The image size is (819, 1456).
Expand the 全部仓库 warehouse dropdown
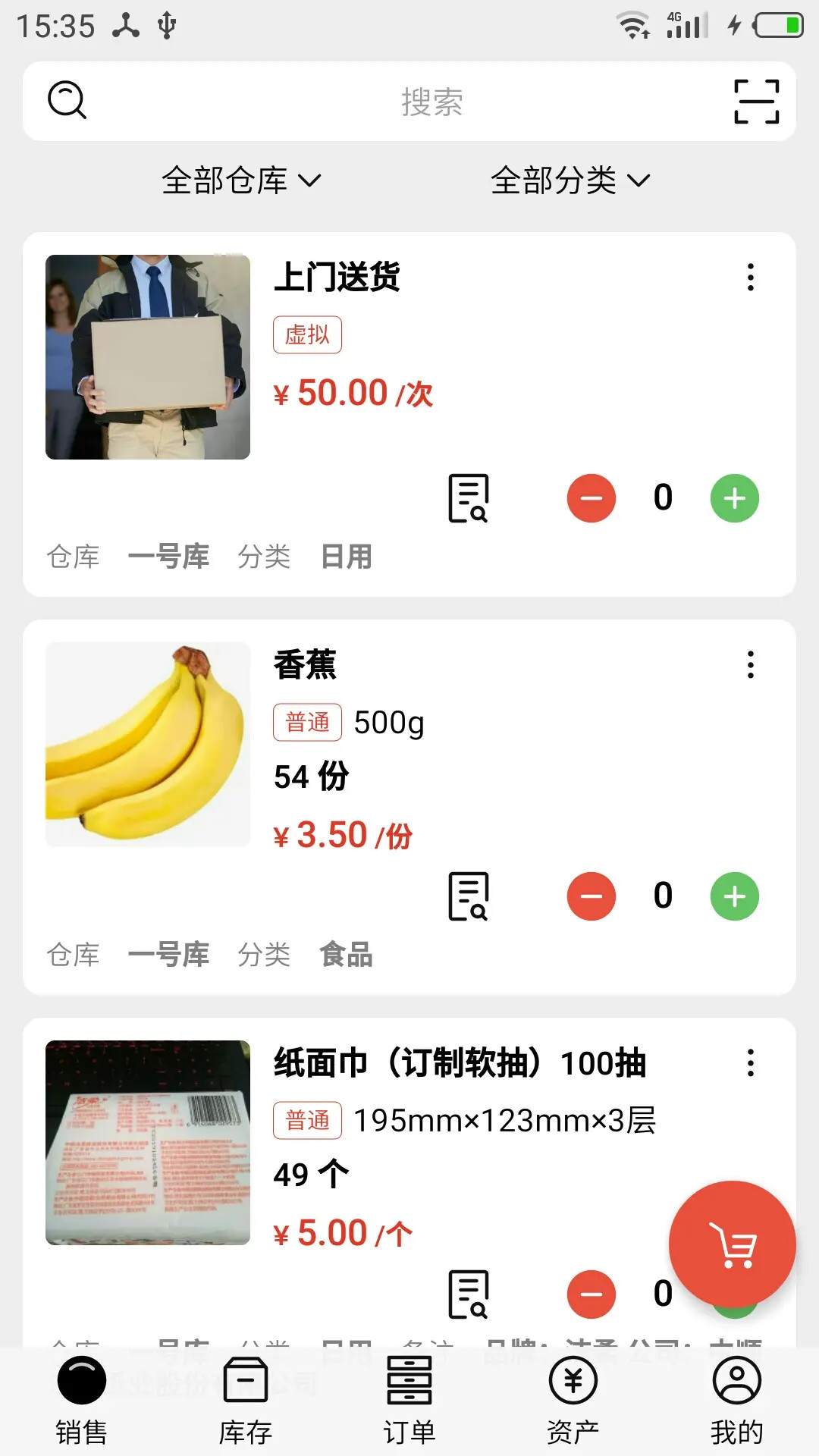click(x=241, y=180)
